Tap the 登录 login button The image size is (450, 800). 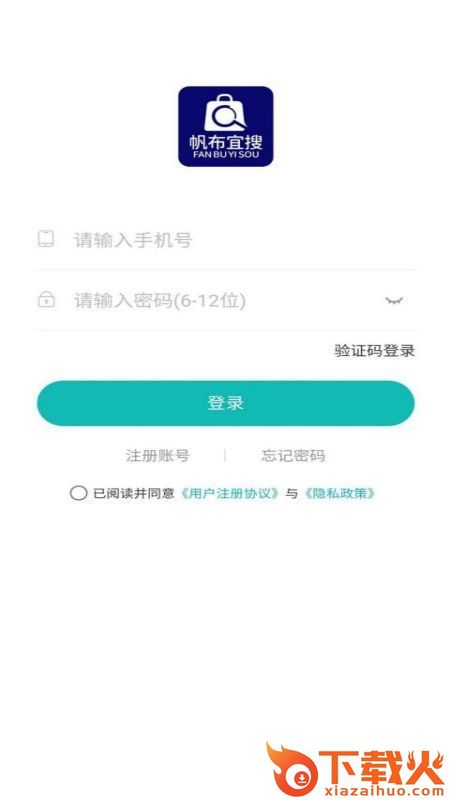(x=226, y=403)
